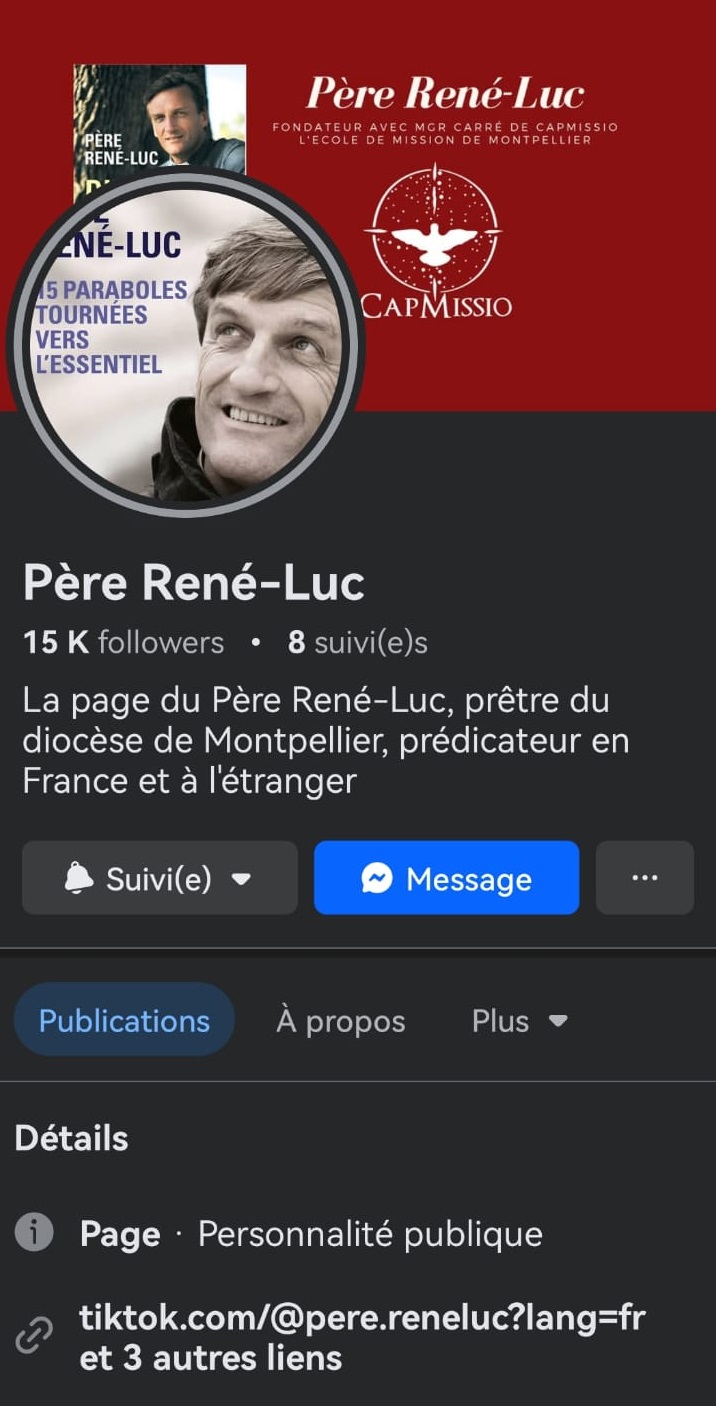Image resolution: width=716 pixels, height=1406 pixels.
Task: Switch to the À propos tab
Action: 340,1021
